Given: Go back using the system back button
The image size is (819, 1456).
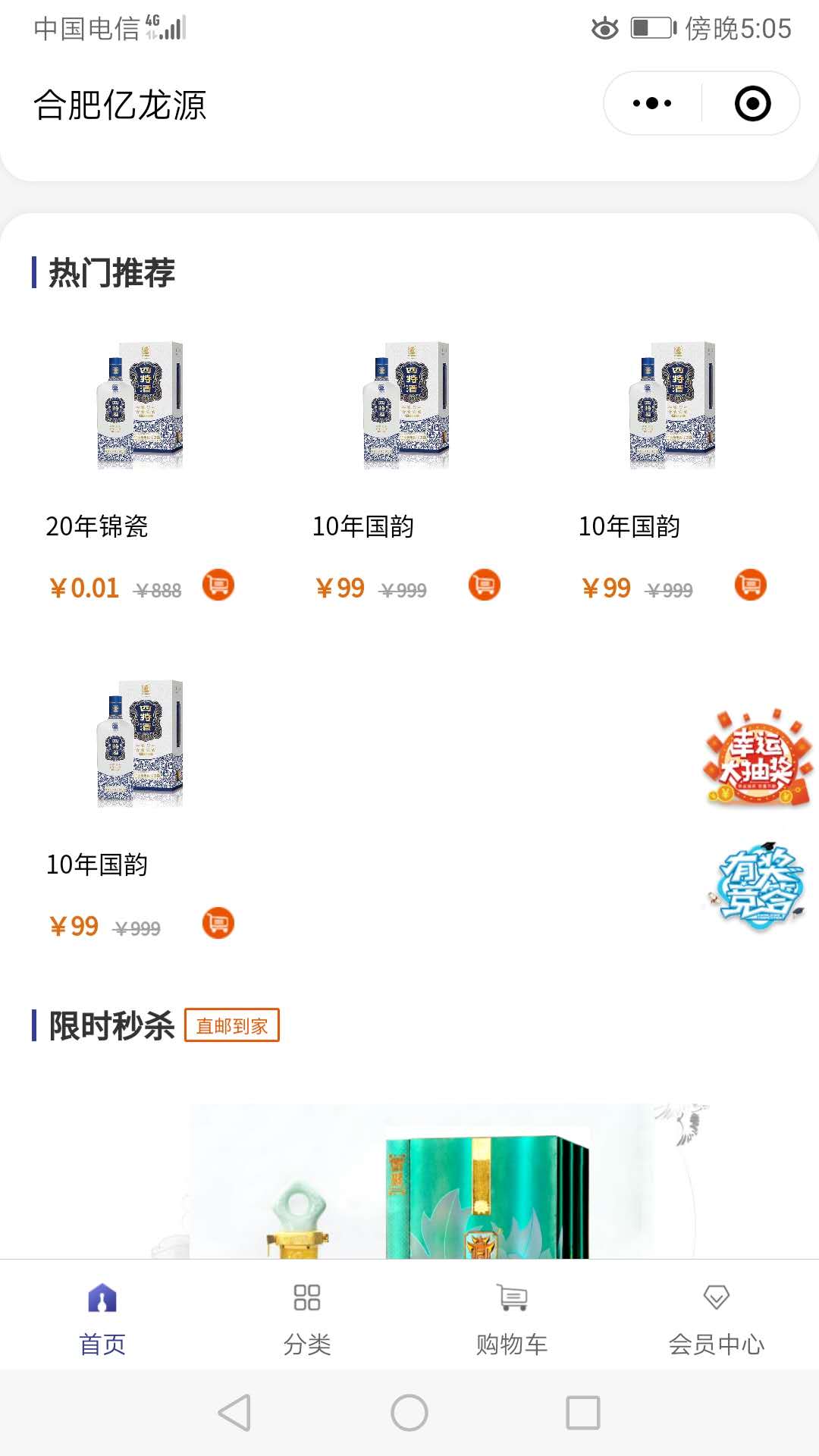Looking at the screenshot, I should click(x=234, y=1413).
